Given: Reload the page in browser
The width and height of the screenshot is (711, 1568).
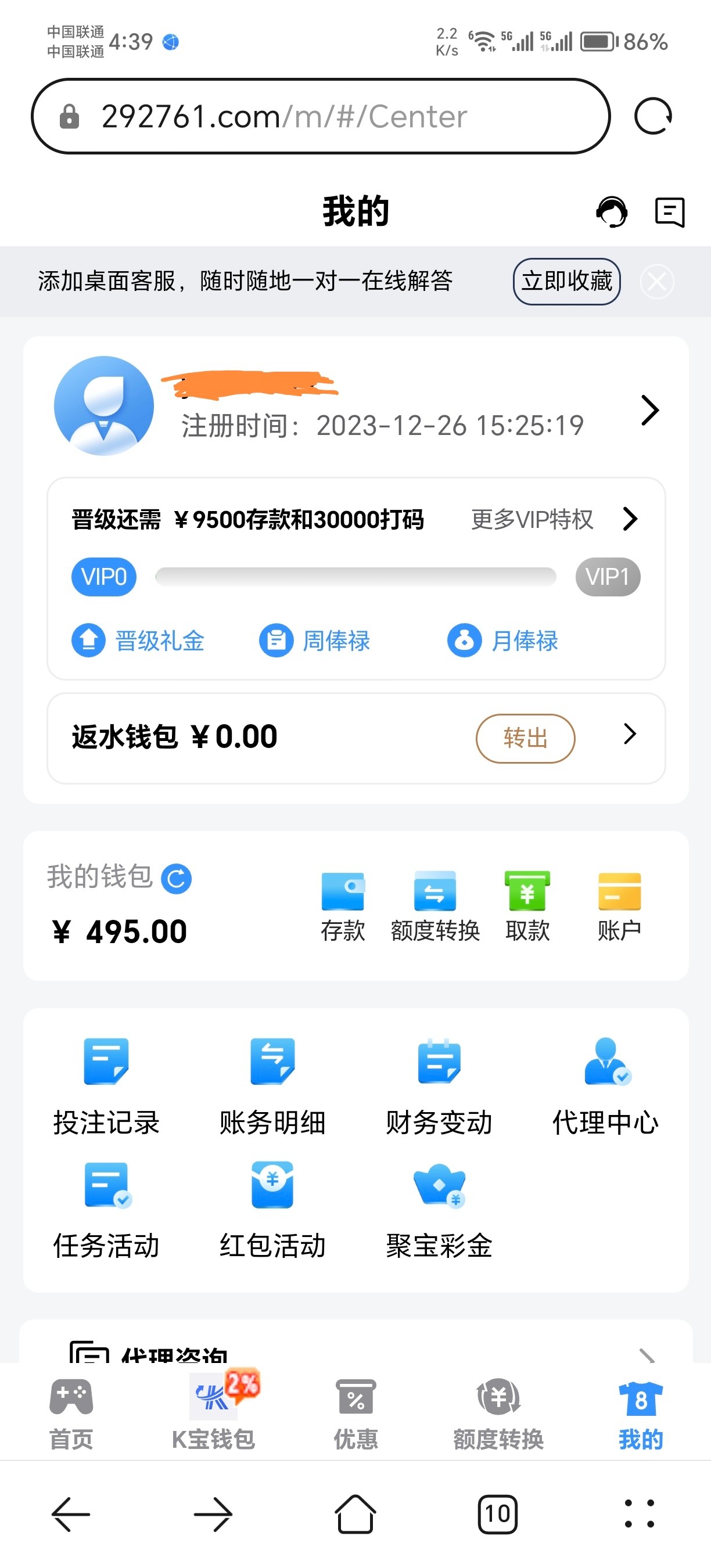Looking at the screenshot, I should click(652, 116).
